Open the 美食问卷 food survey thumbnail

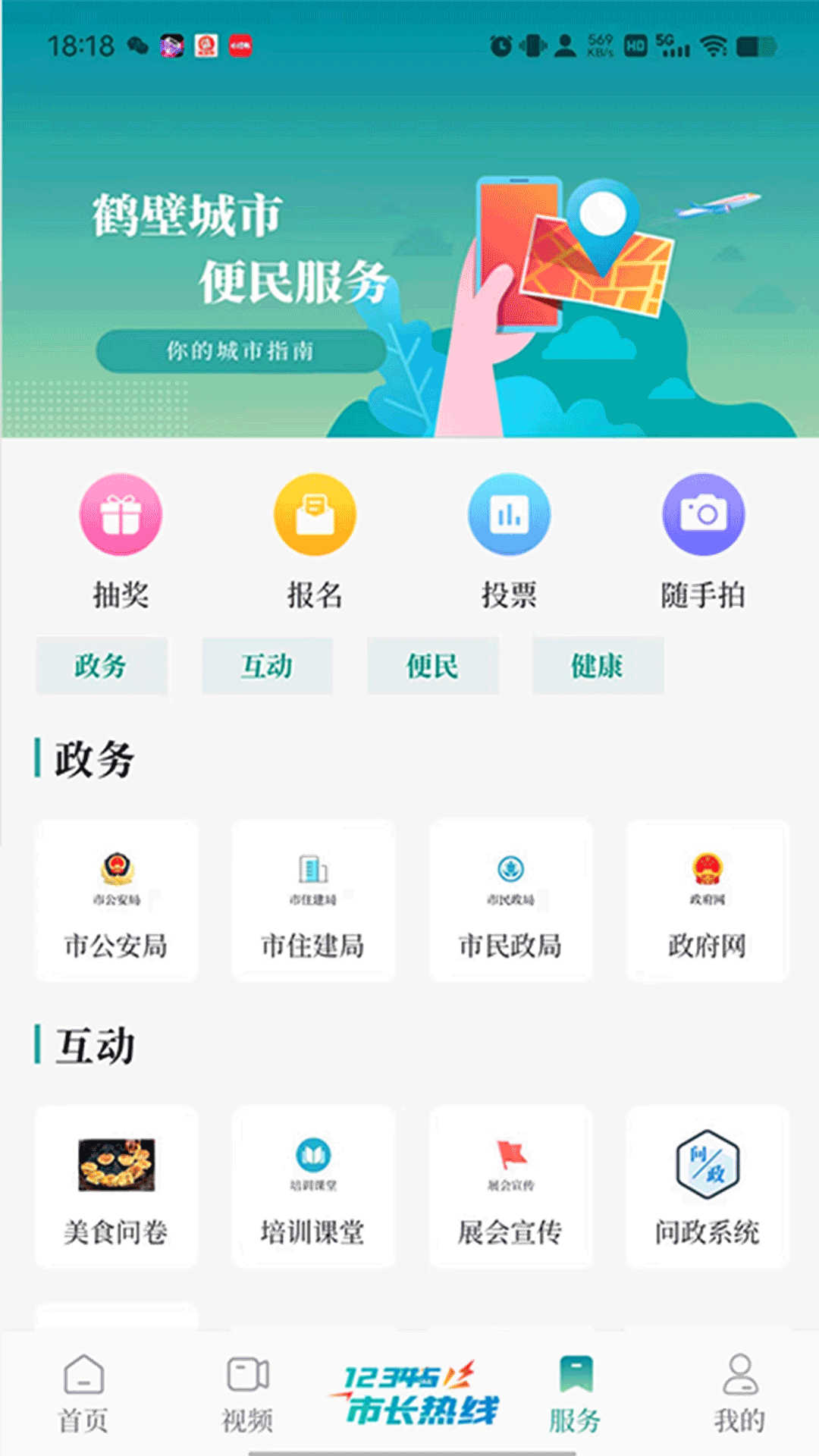click(118, 1187)
